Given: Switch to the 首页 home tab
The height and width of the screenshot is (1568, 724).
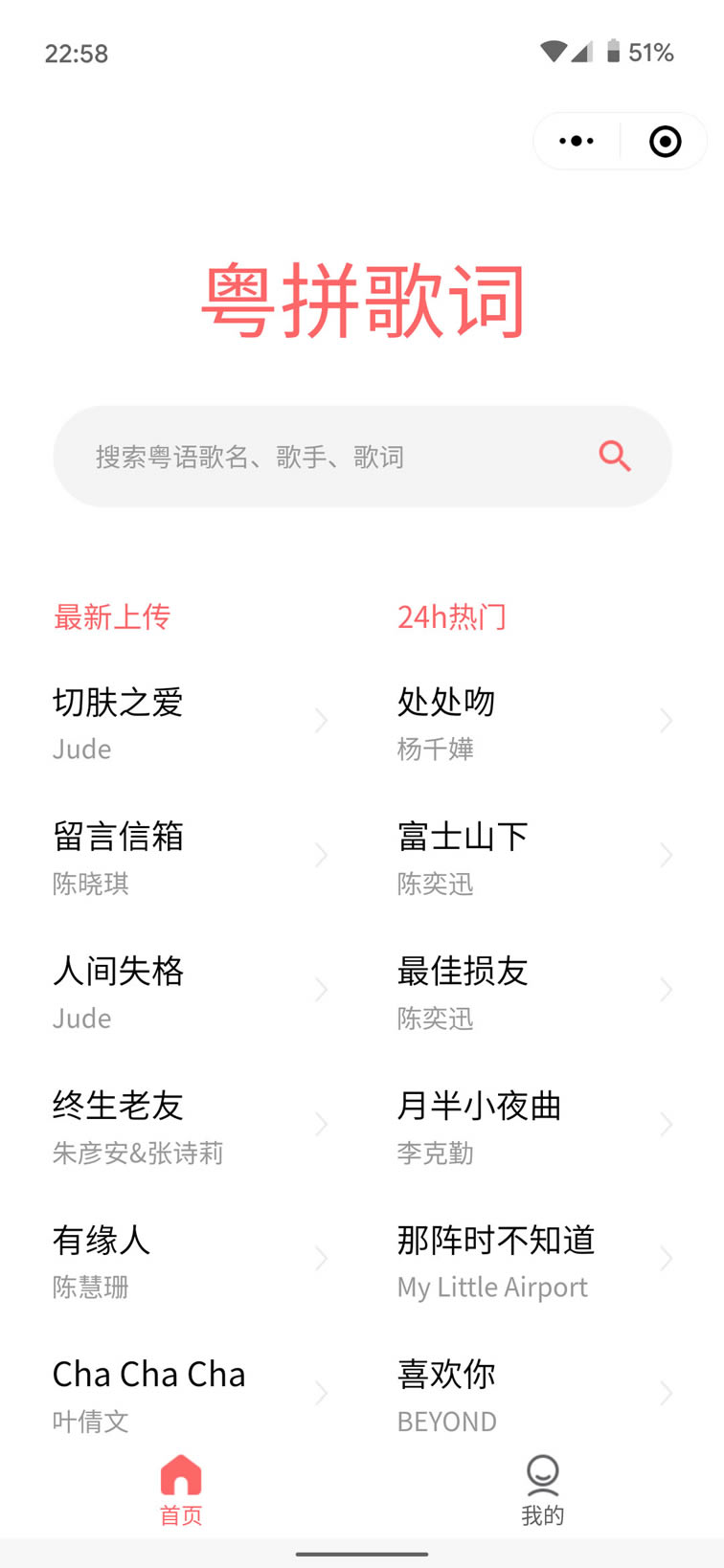Looking at the screenshot, I should (181, 1490).
